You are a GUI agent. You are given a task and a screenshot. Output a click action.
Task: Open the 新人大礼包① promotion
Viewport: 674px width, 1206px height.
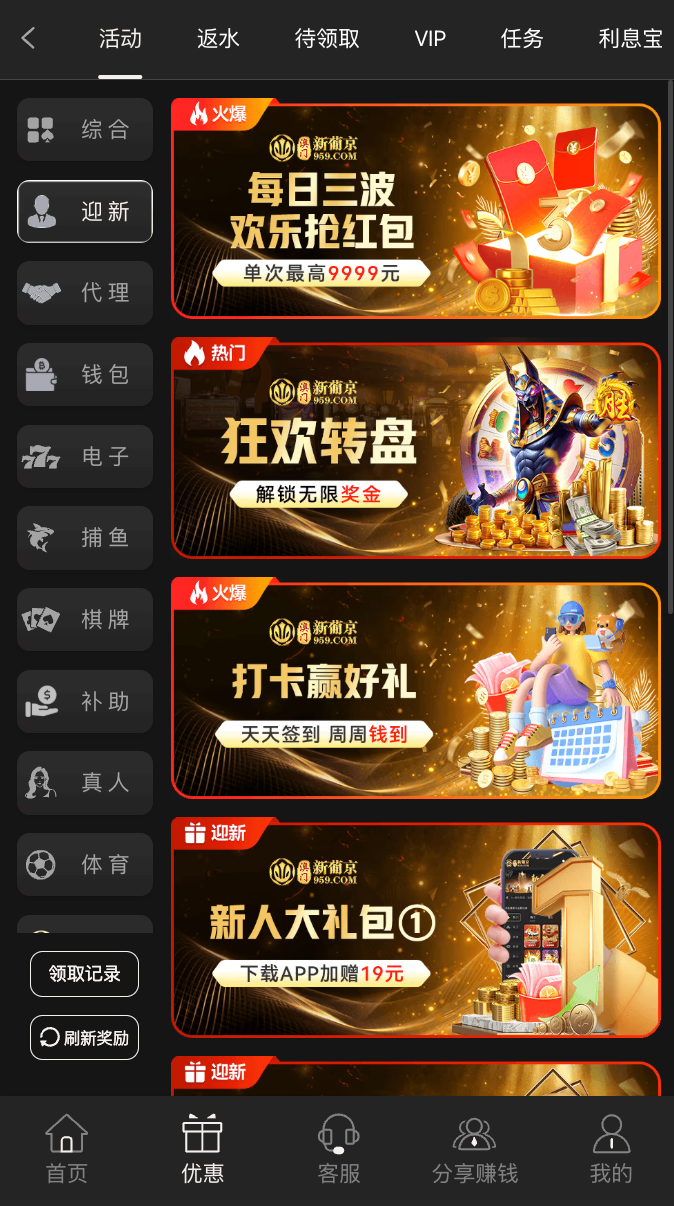(x=416, y=930)
